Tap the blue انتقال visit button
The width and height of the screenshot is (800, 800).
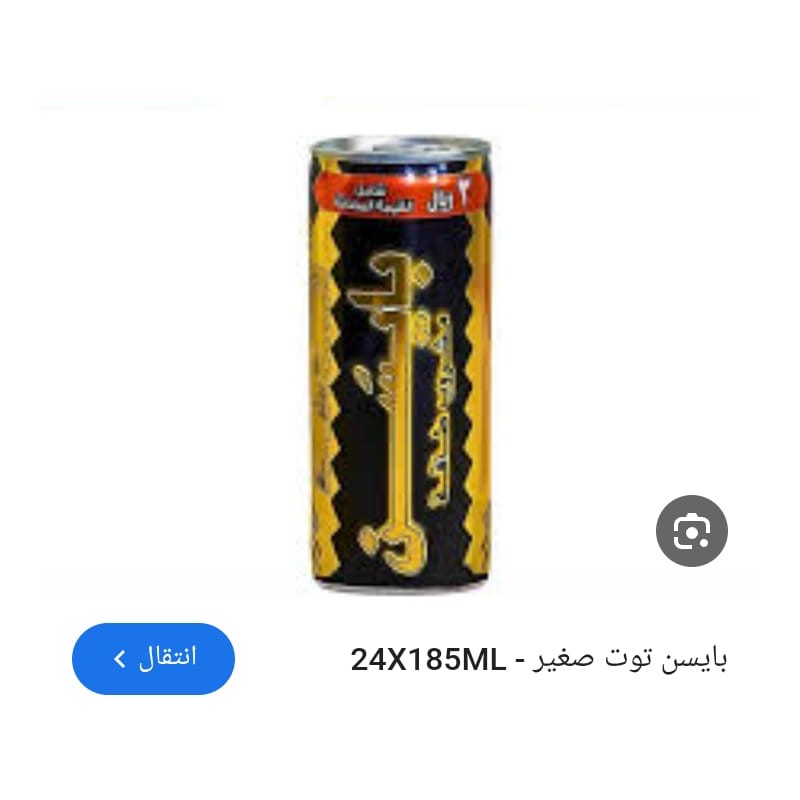point(153,658)
